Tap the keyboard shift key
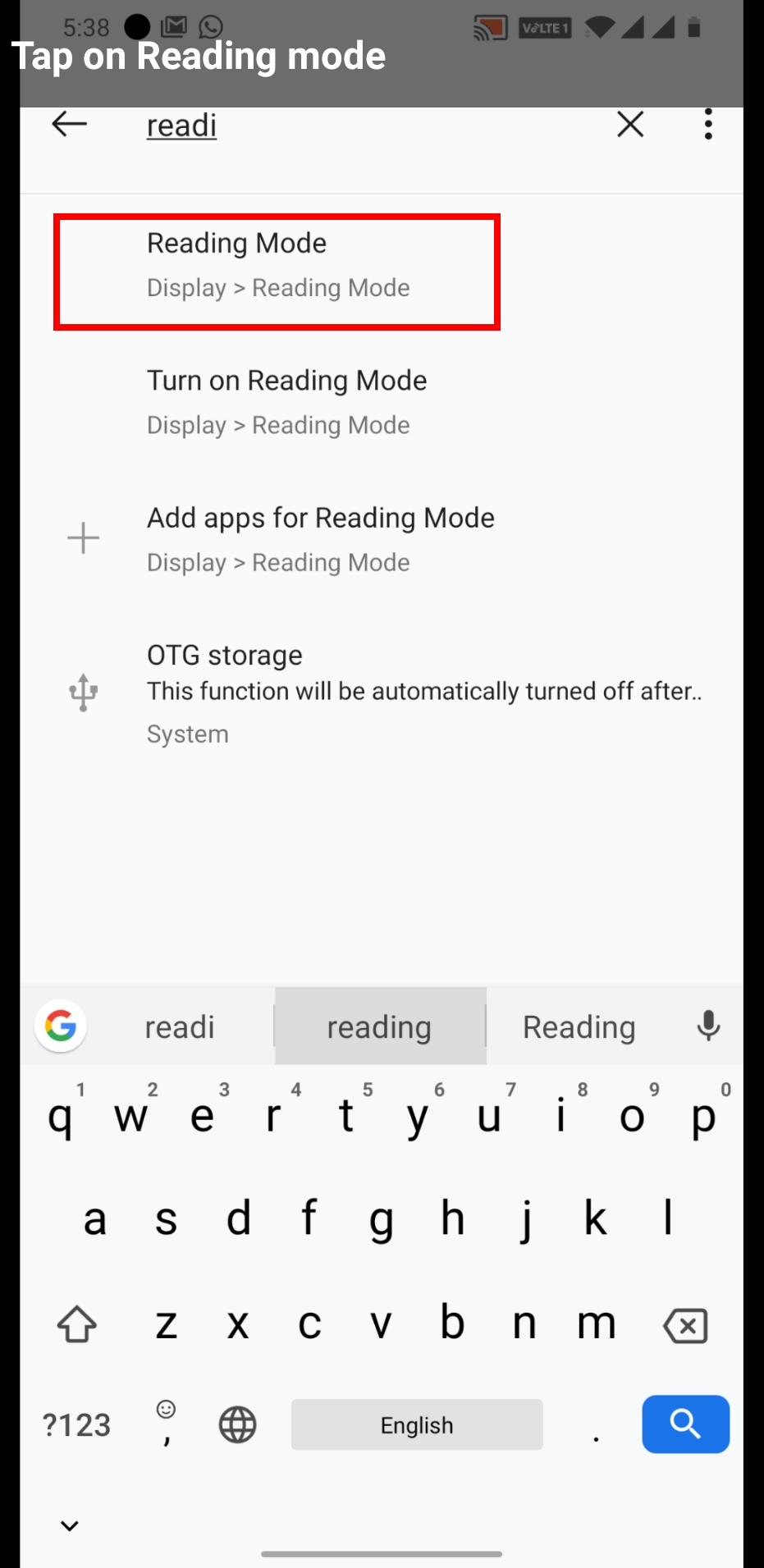Image resolution: width=764 pixels, height=1568 pixels. (77, 1324)
